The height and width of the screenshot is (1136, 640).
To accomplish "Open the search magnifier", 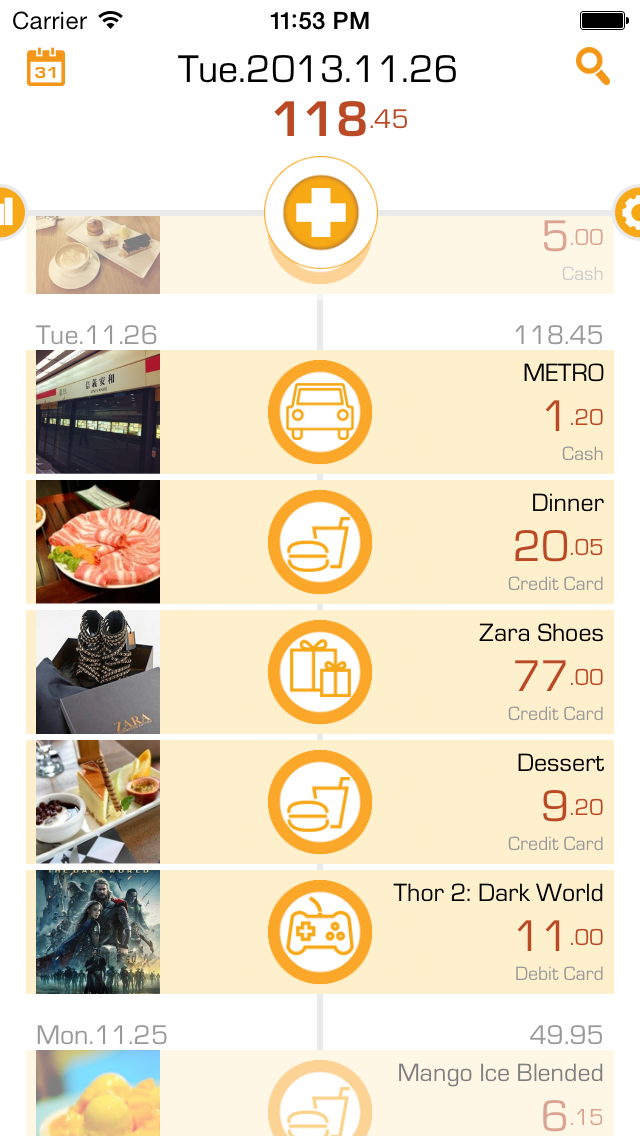I will pos(593,67).
